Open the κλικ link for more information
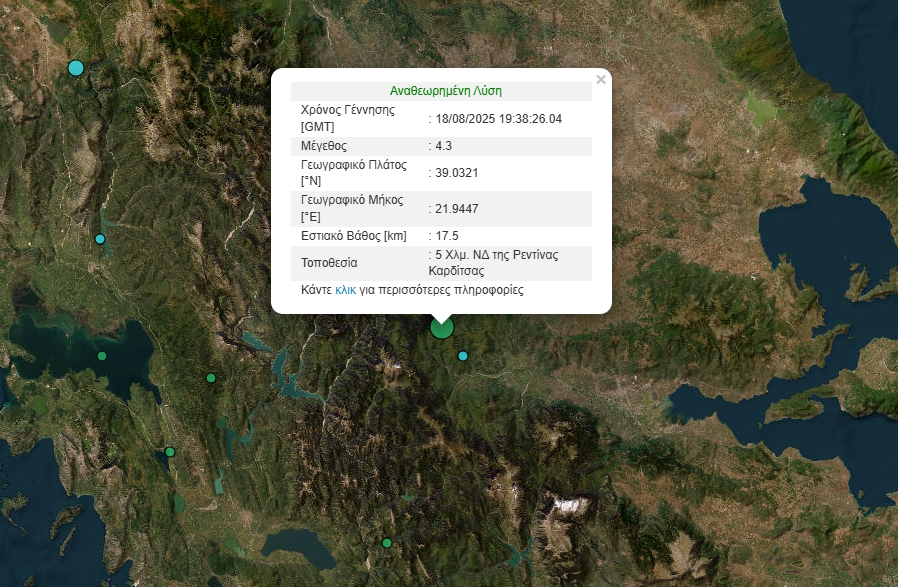This screenshot has height=587, width=898. tap(346, 290)
